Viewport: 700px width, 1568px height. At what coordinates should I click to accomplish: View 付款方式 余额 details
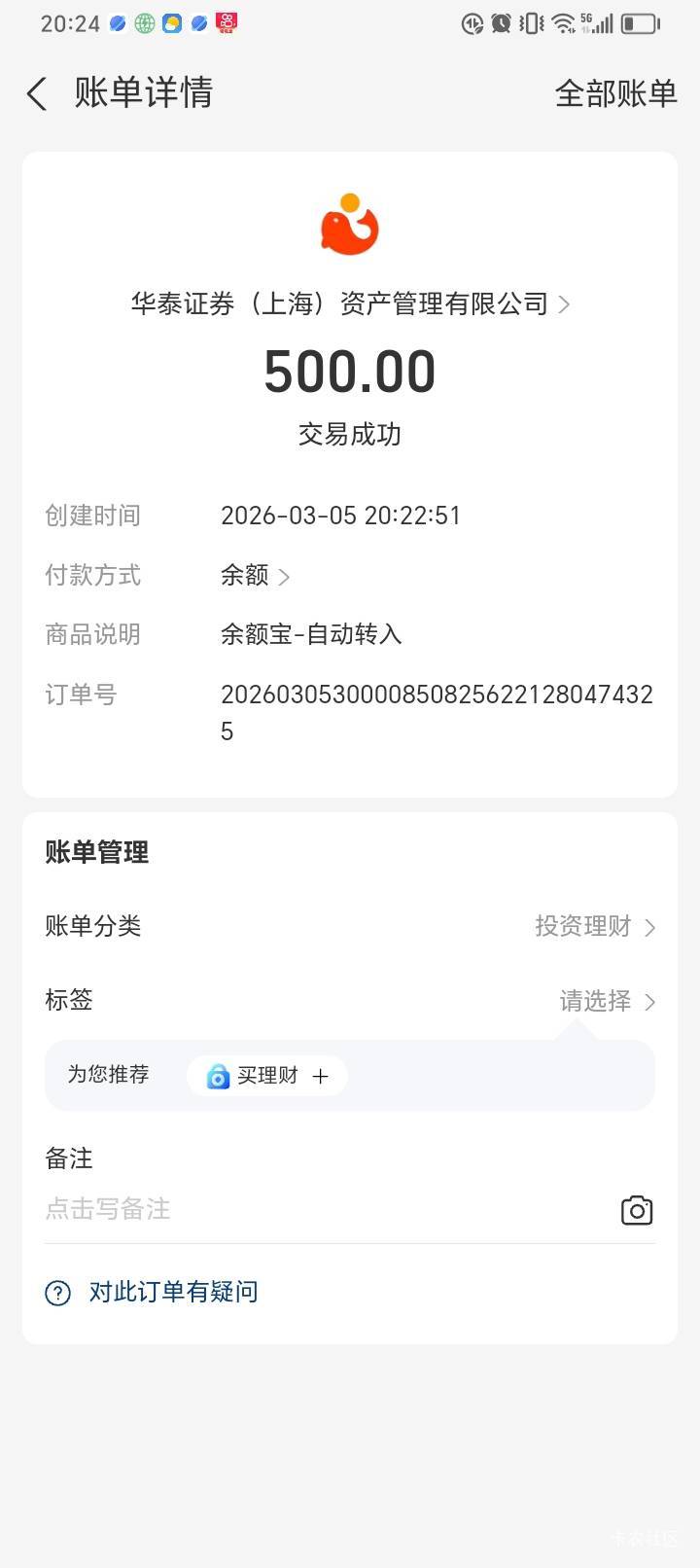256,576
